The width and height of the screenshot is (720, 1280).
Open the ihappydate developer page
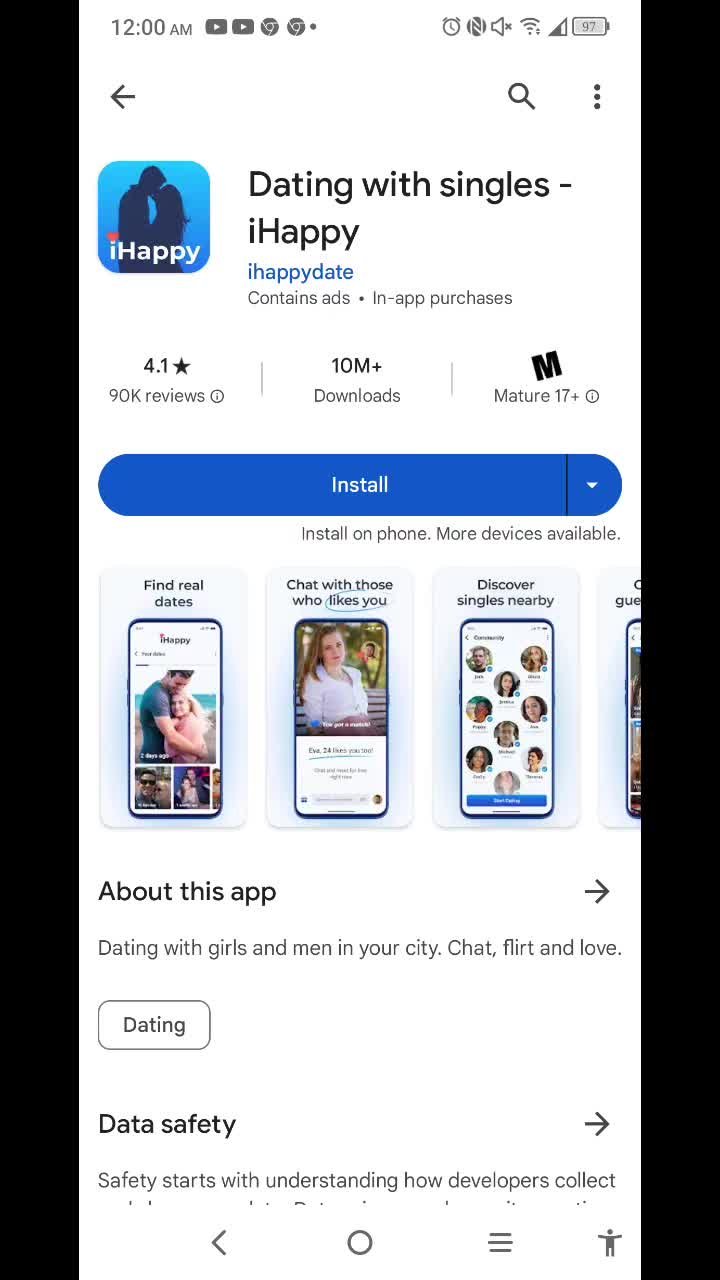click(x=300, y=271)
